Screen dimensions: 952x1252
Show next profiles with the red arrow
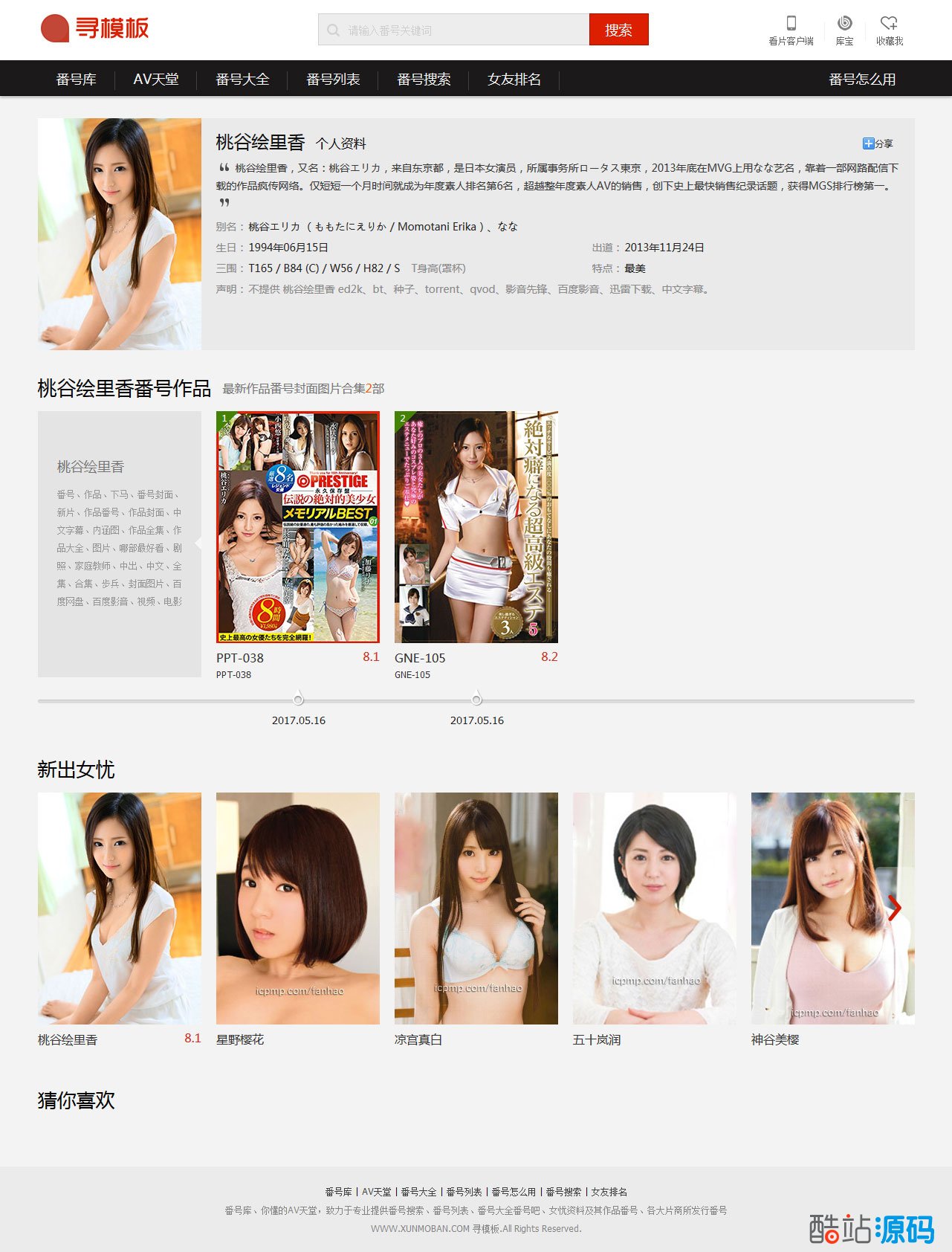click(895, 907)
